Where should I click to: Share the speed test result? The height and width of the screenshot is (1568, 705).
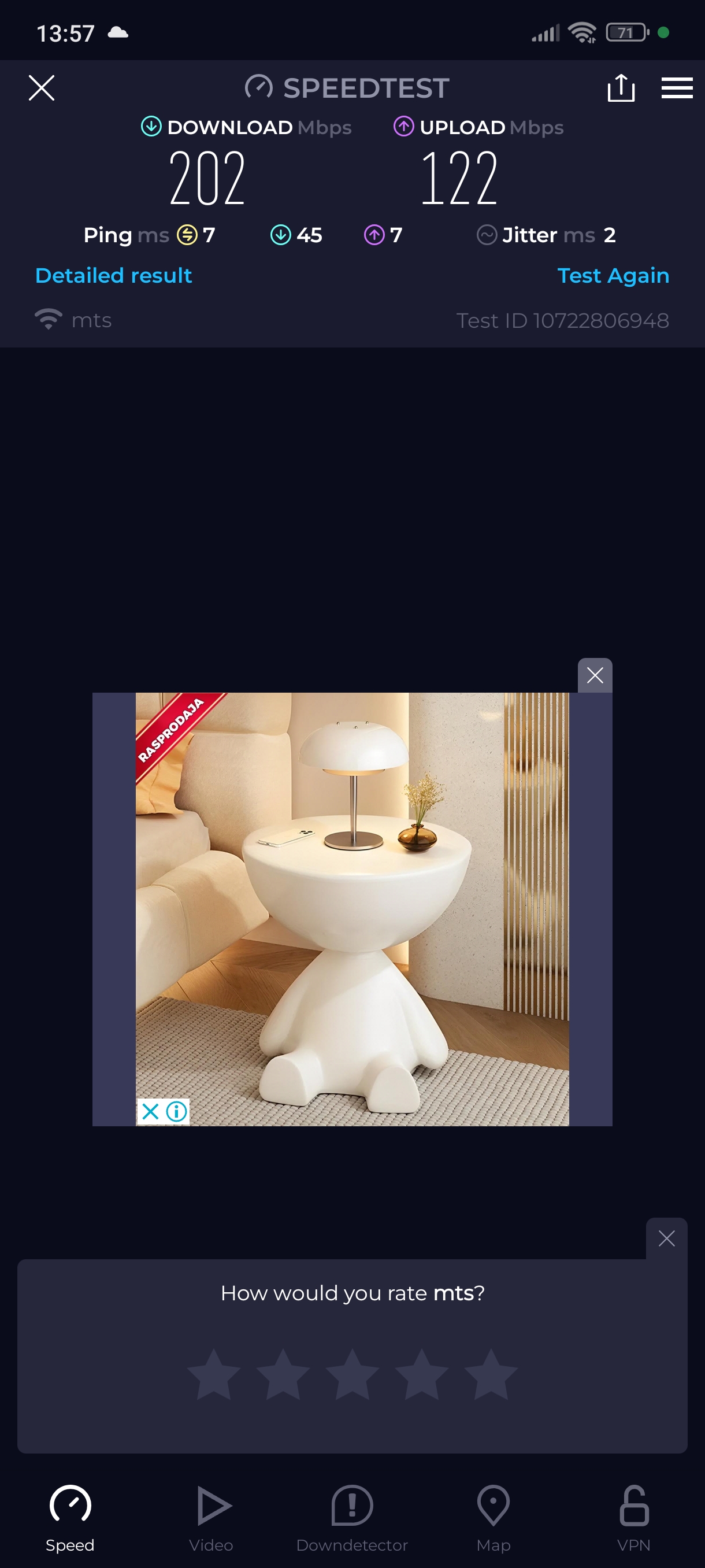coord(621,88)
